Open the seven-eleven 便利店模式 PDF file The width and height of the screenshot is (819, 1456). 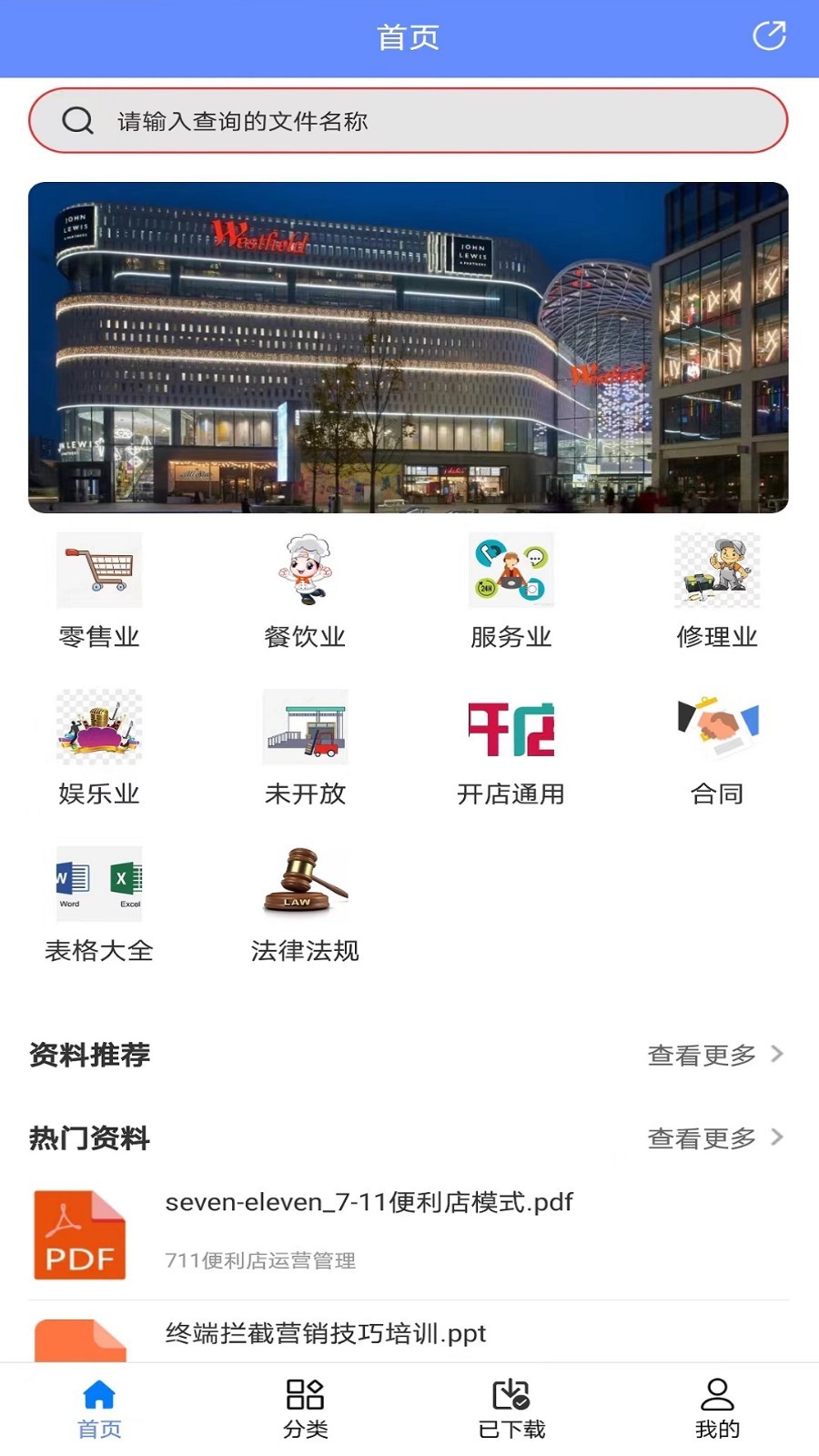pyautogui.click(x=408, y=1234)
